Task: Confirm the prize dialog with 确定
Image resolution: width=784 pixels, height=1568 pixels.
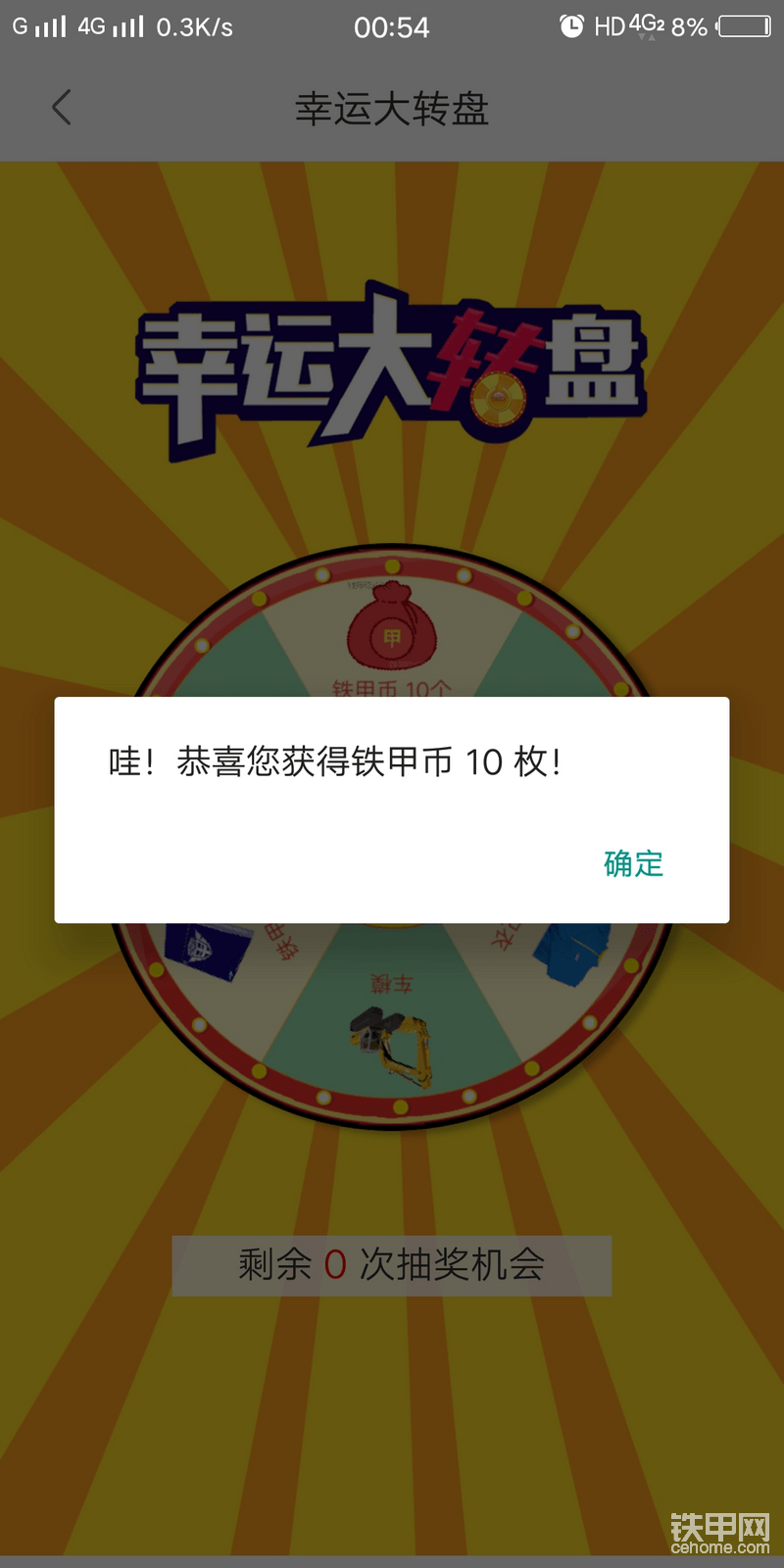Action: [633, 863]
